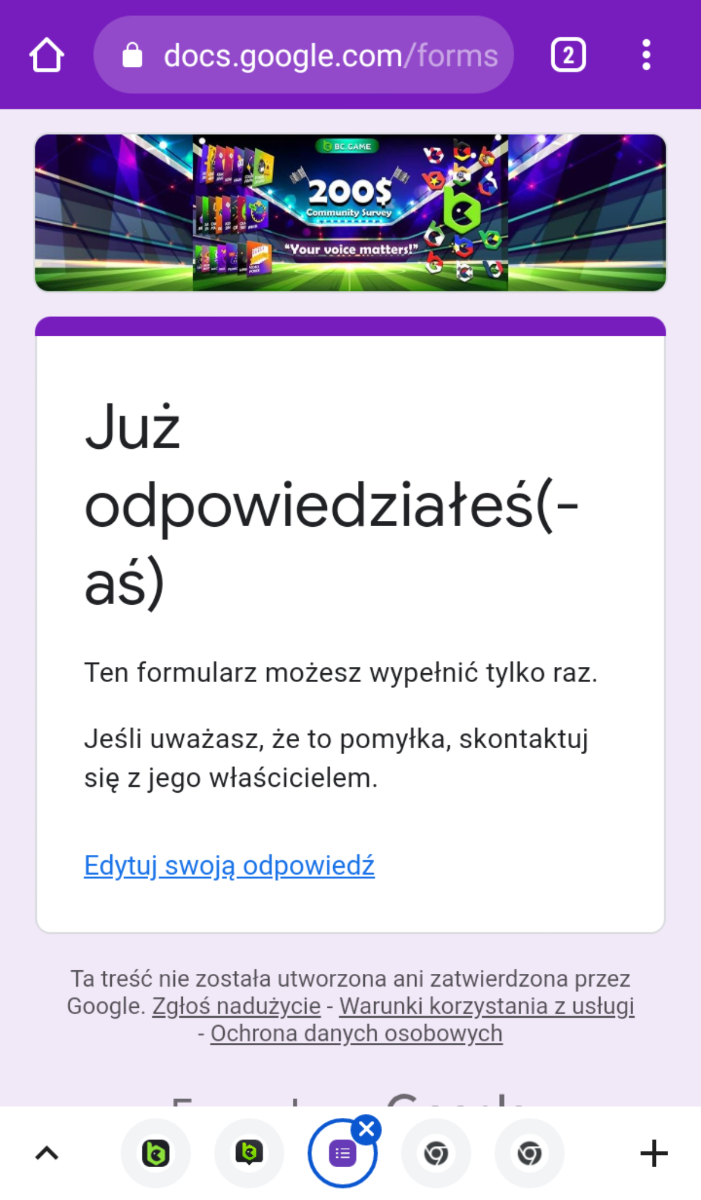The image size is (701, 1200).
Task: Go to browser home page
Action: (47, 55)
